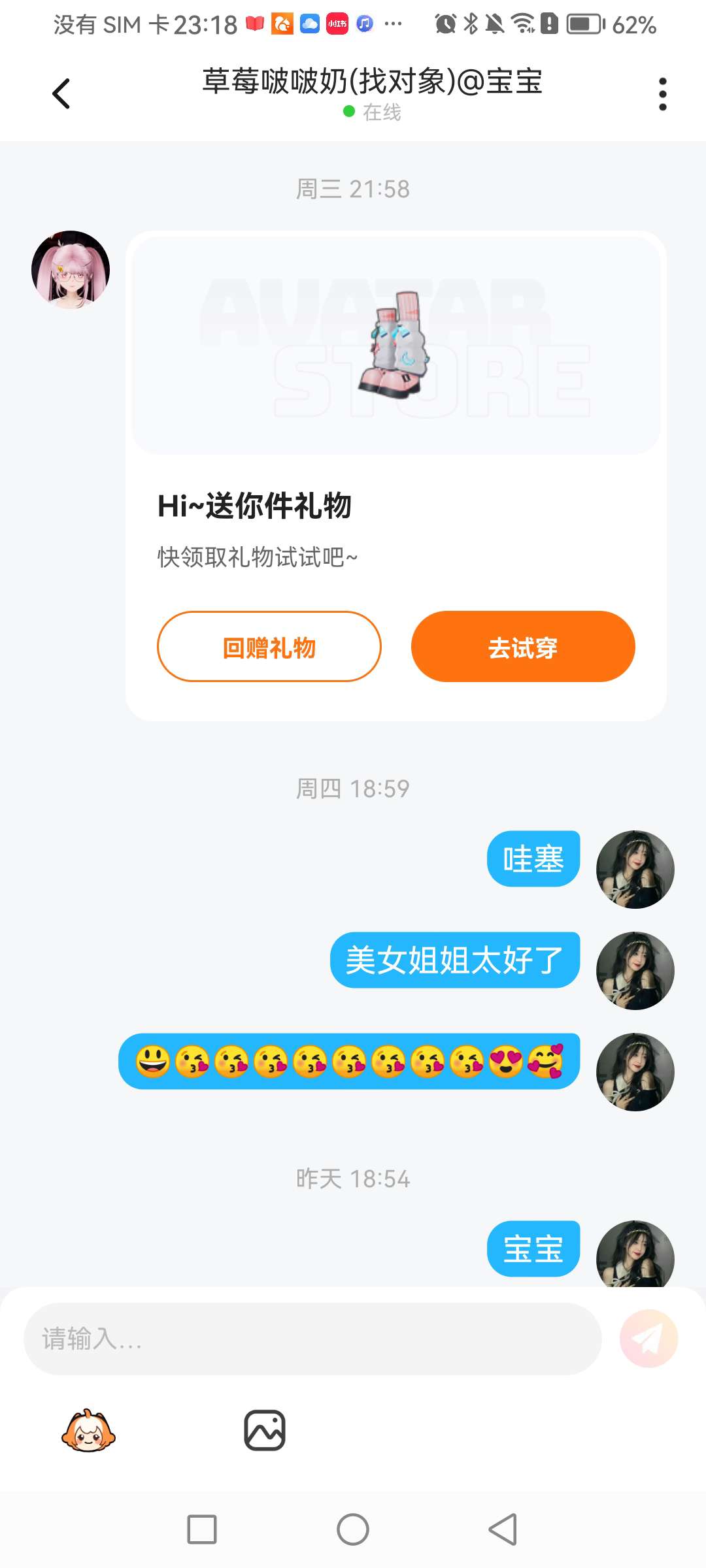This screenshot has width=706, height=1568.
Task: View the pink-haired sender's avatar profile
Action: (x=71, y=269)
